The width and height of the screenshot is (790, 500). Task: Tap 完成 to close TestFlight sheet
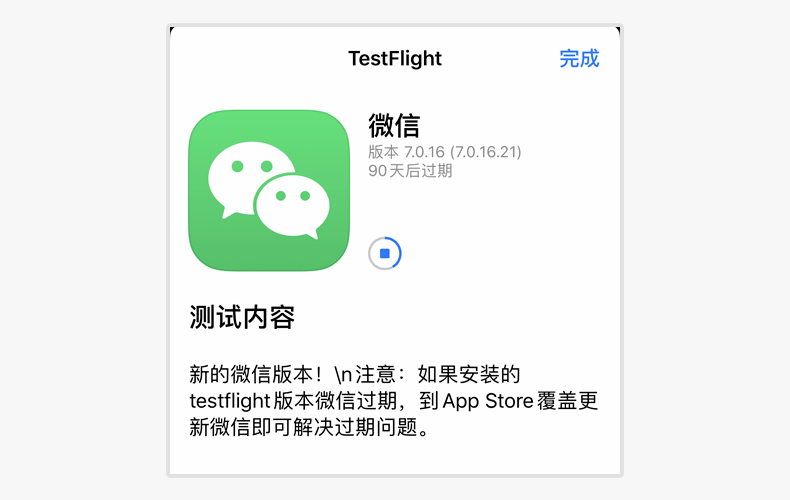tap(579, 58)
